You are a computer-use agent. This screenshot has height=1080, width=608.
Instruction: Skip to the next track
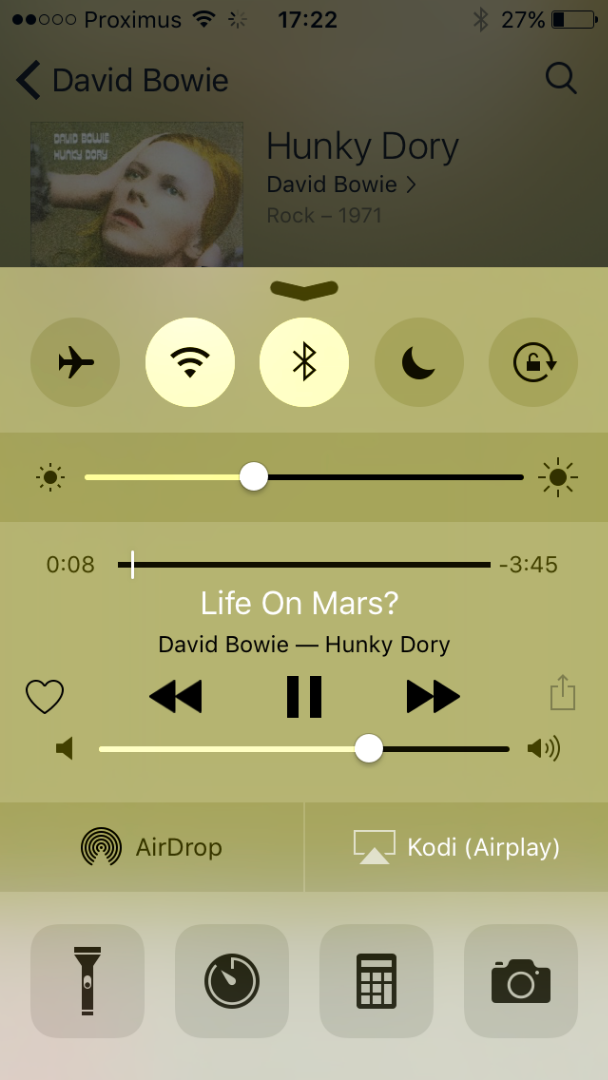[x=433, y=696]
